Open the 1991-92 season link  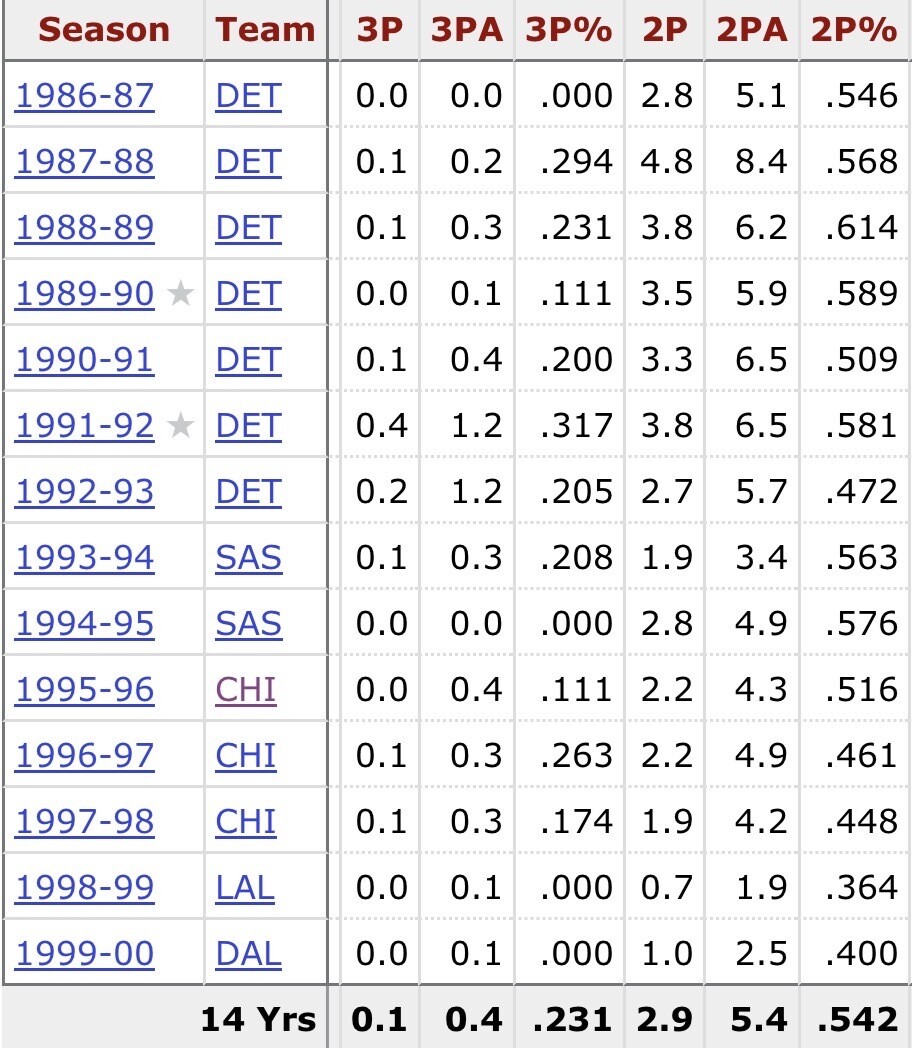click(85, 426)
